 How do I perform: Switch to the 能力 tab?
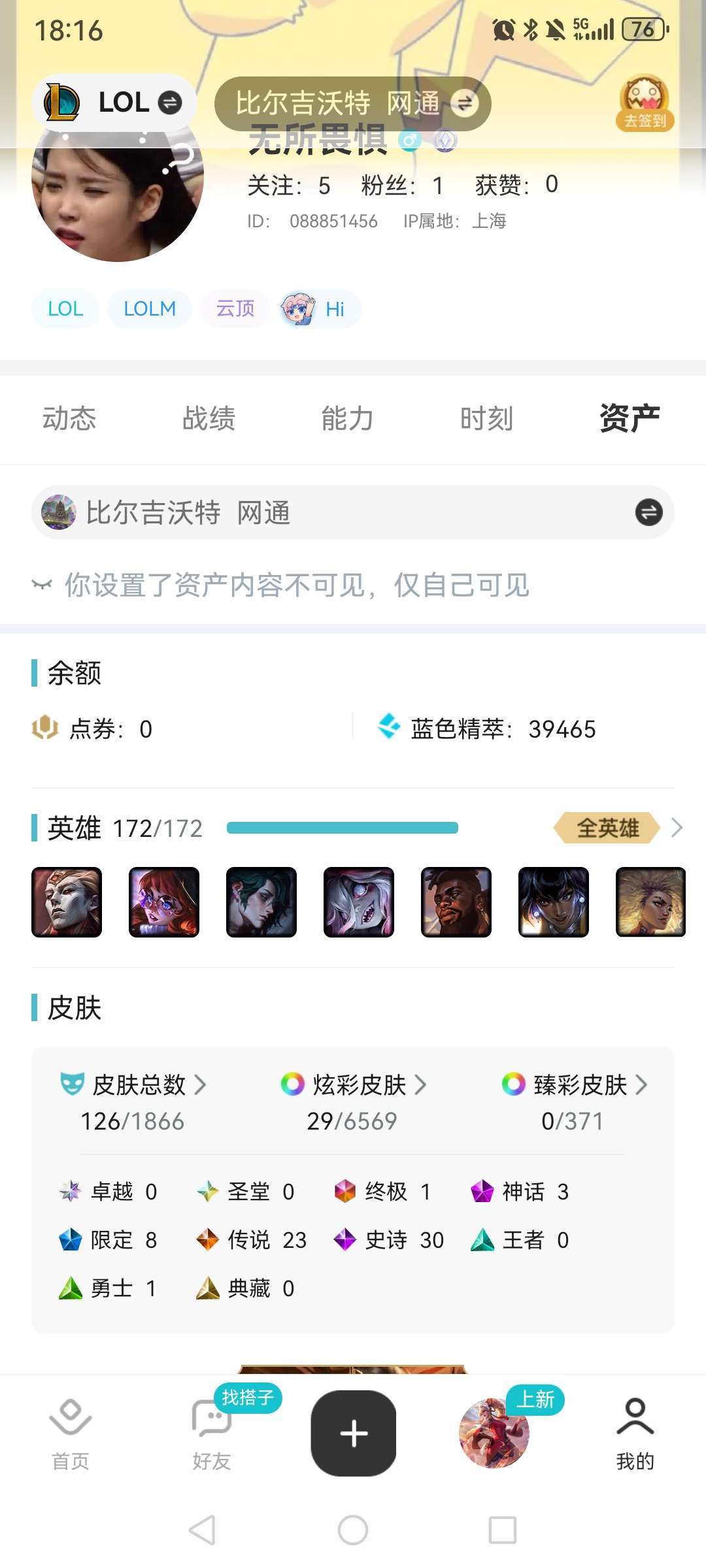point(346,418)
